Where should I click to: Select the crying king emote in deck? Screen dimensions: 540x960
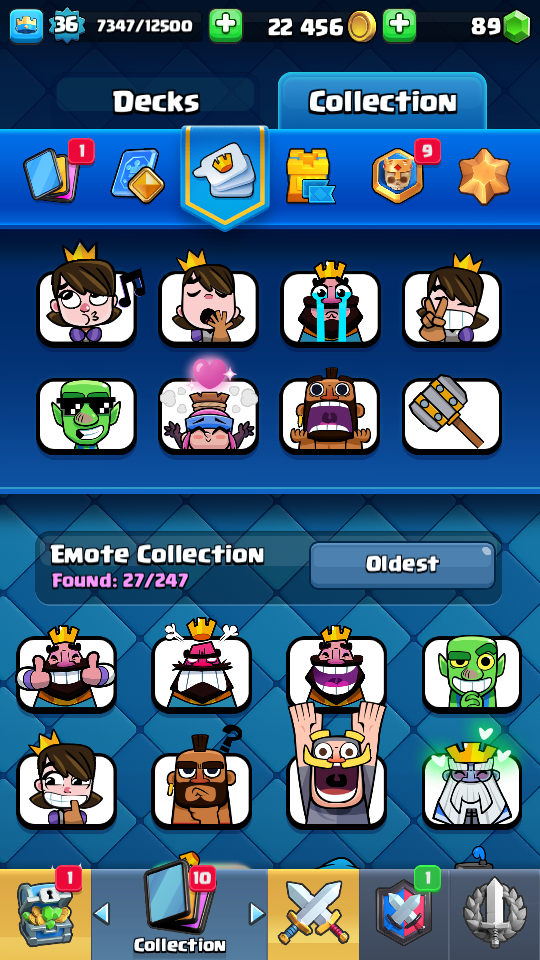pyautogui.click(x=331, y=306)
